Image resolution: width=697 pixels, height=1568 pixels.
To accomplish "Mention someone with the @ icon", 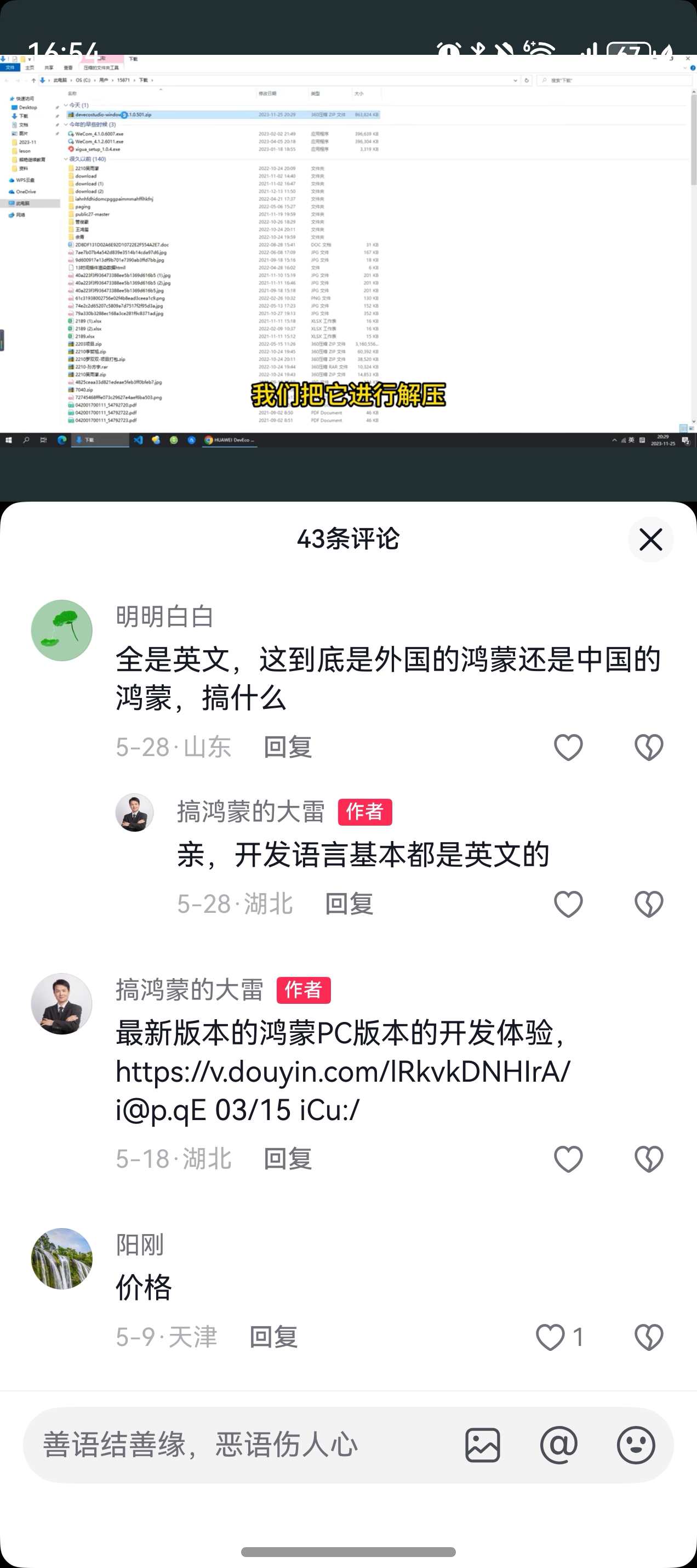I will [x=558, y=1445].
